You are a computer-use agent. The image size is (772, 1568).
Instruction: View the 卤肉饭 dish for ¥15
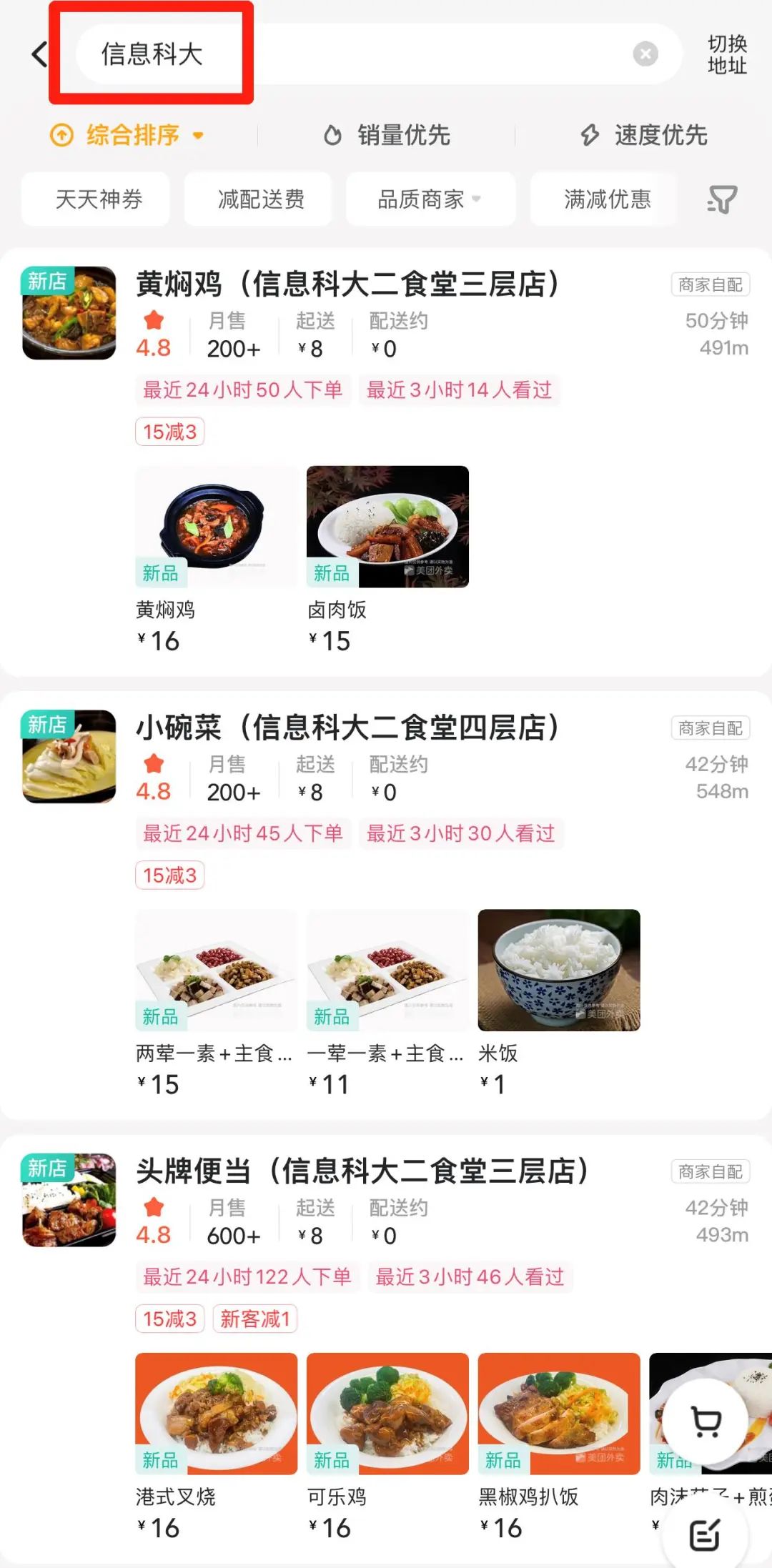[x=387, y=527]
